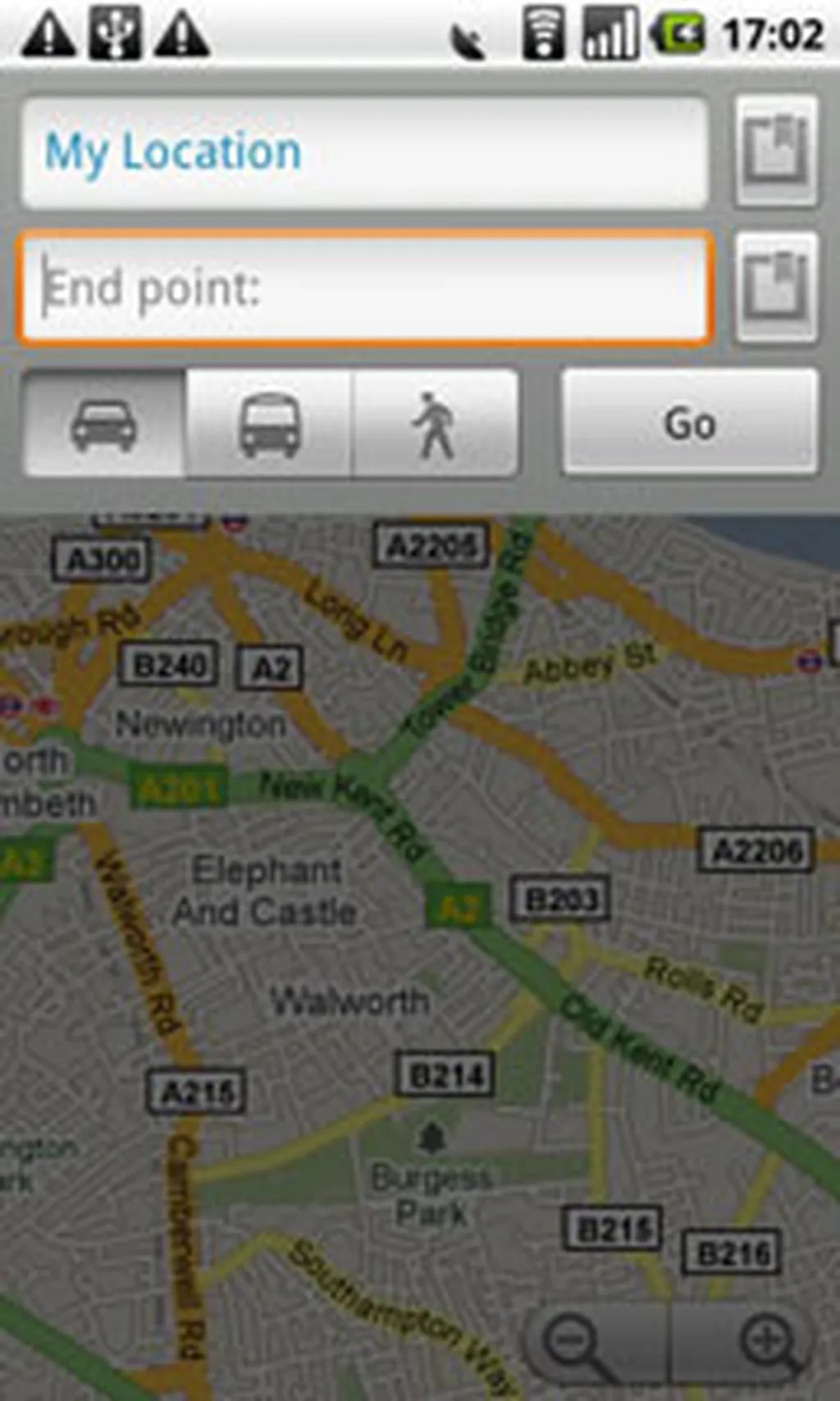Select driving directions mode
The height and width of the screenshot is (1401, 840).
click(104, 424)
